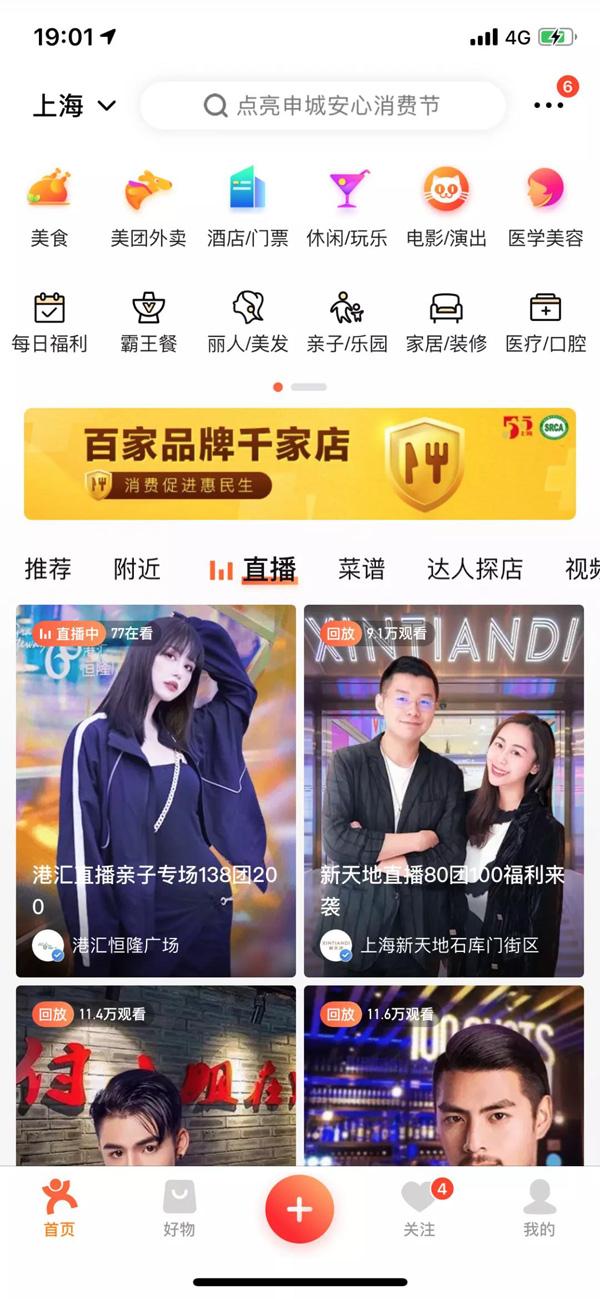Open the 关注 tab
This screenshot has height=1299, width=600.
(420, 1208)
